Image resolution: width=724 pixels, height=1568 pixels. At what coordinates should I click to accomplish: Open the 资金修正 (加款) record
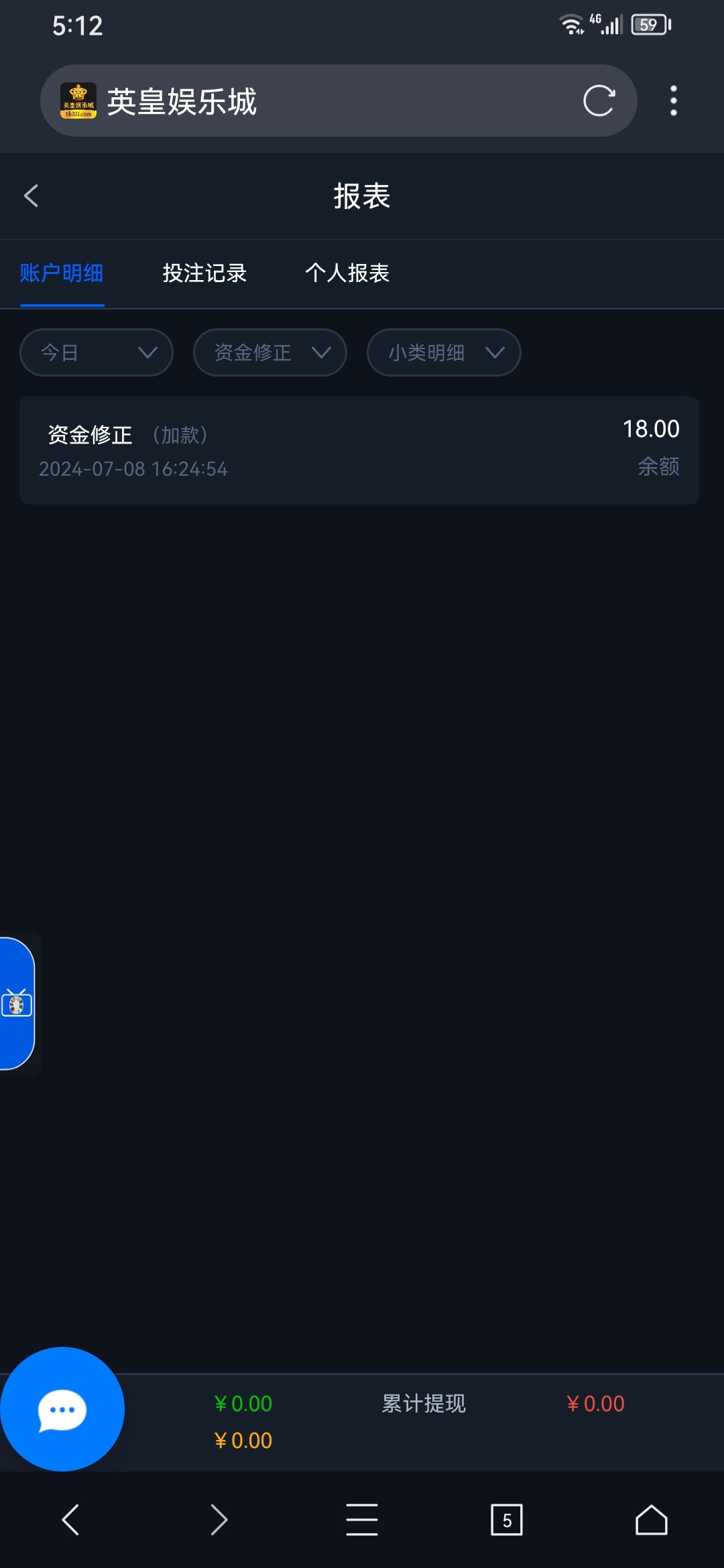[x=359, y=450]
